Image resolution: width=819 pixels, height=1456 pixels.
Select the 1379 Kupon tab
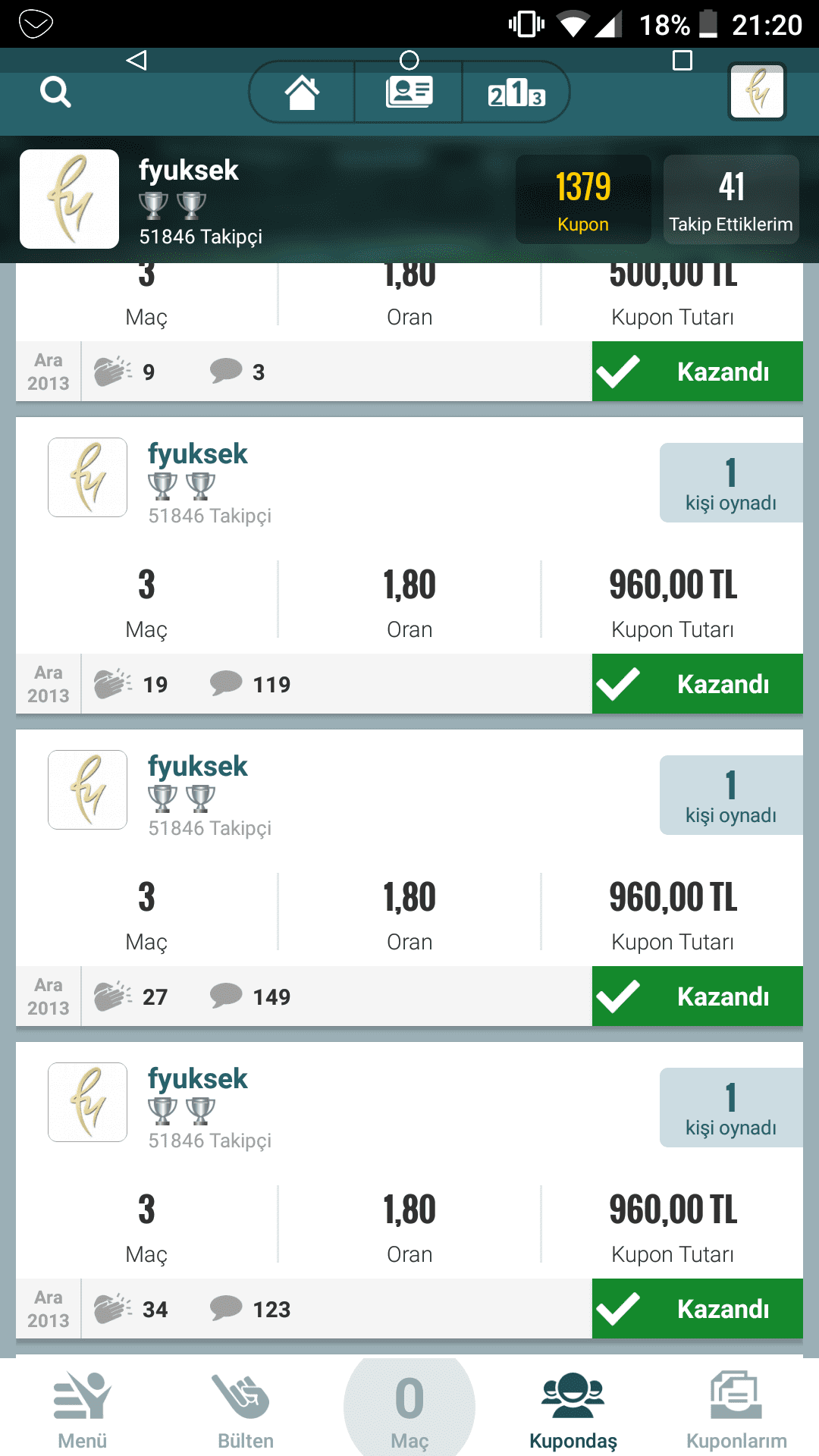pyautogui.click(x=583, y=199)
